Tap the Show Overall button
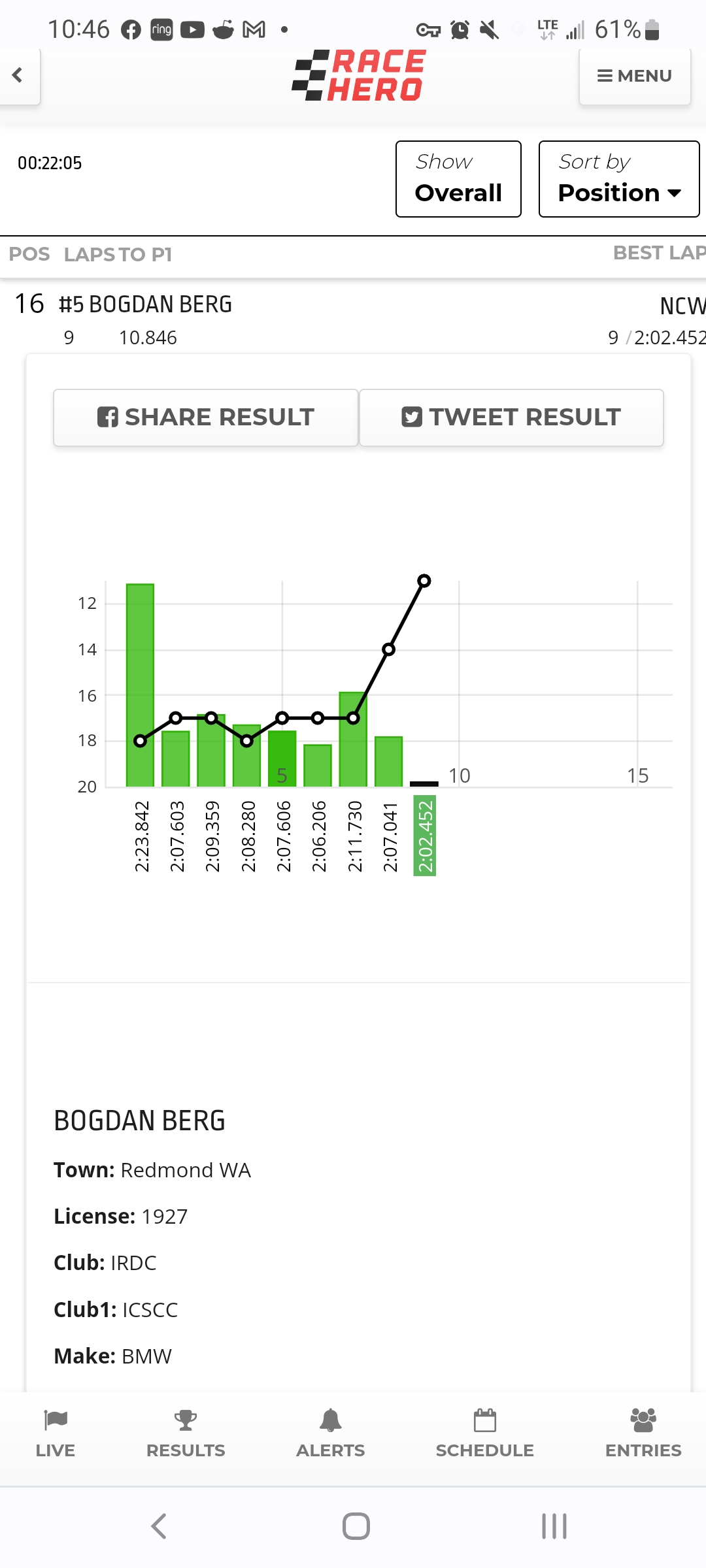 [x=458, y=179]
